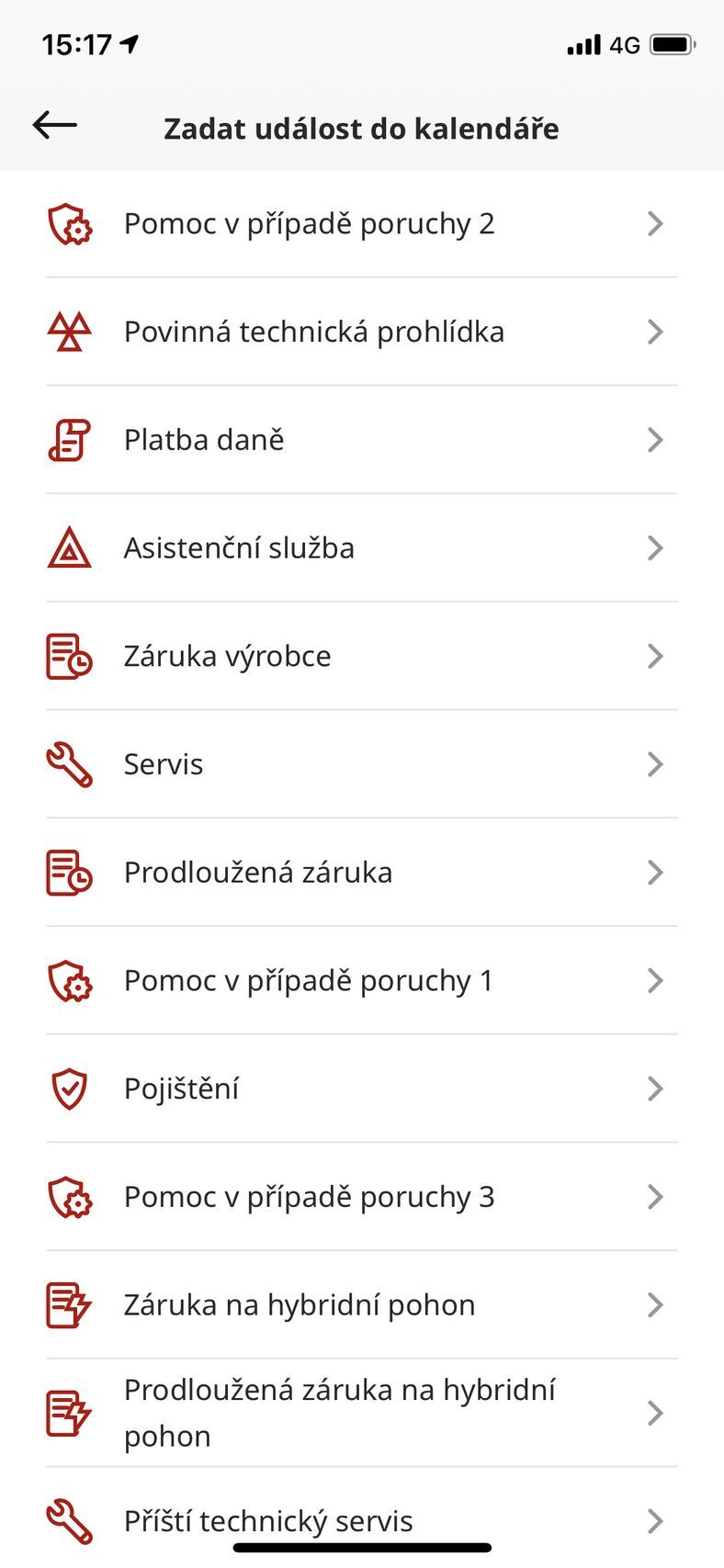This screenshot has height=1568, width=724.
Task: Select the Asistenční služba row
Action: click(362, 547)
